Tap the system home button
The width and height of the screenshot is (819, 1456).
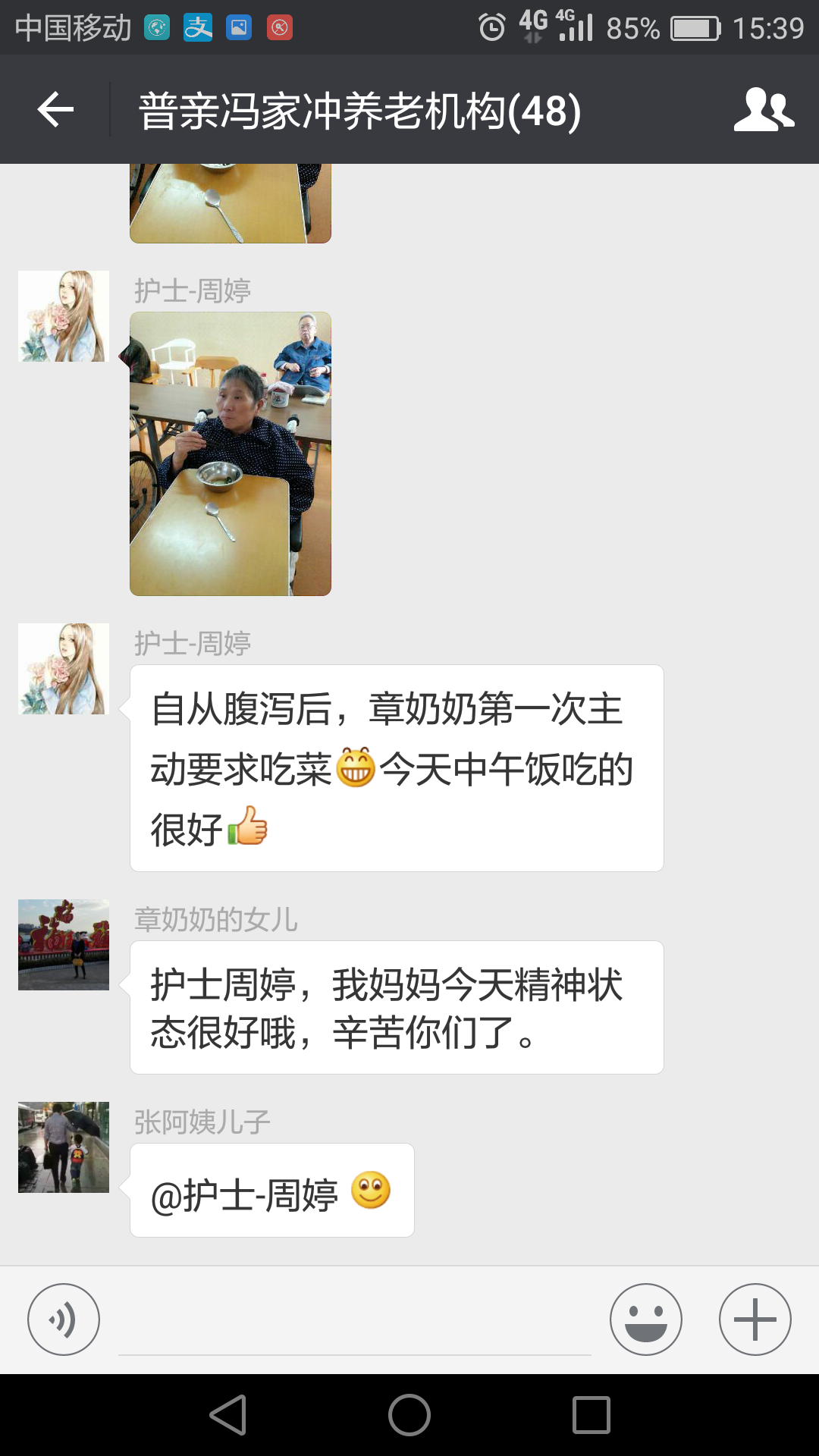[409, 1415]
